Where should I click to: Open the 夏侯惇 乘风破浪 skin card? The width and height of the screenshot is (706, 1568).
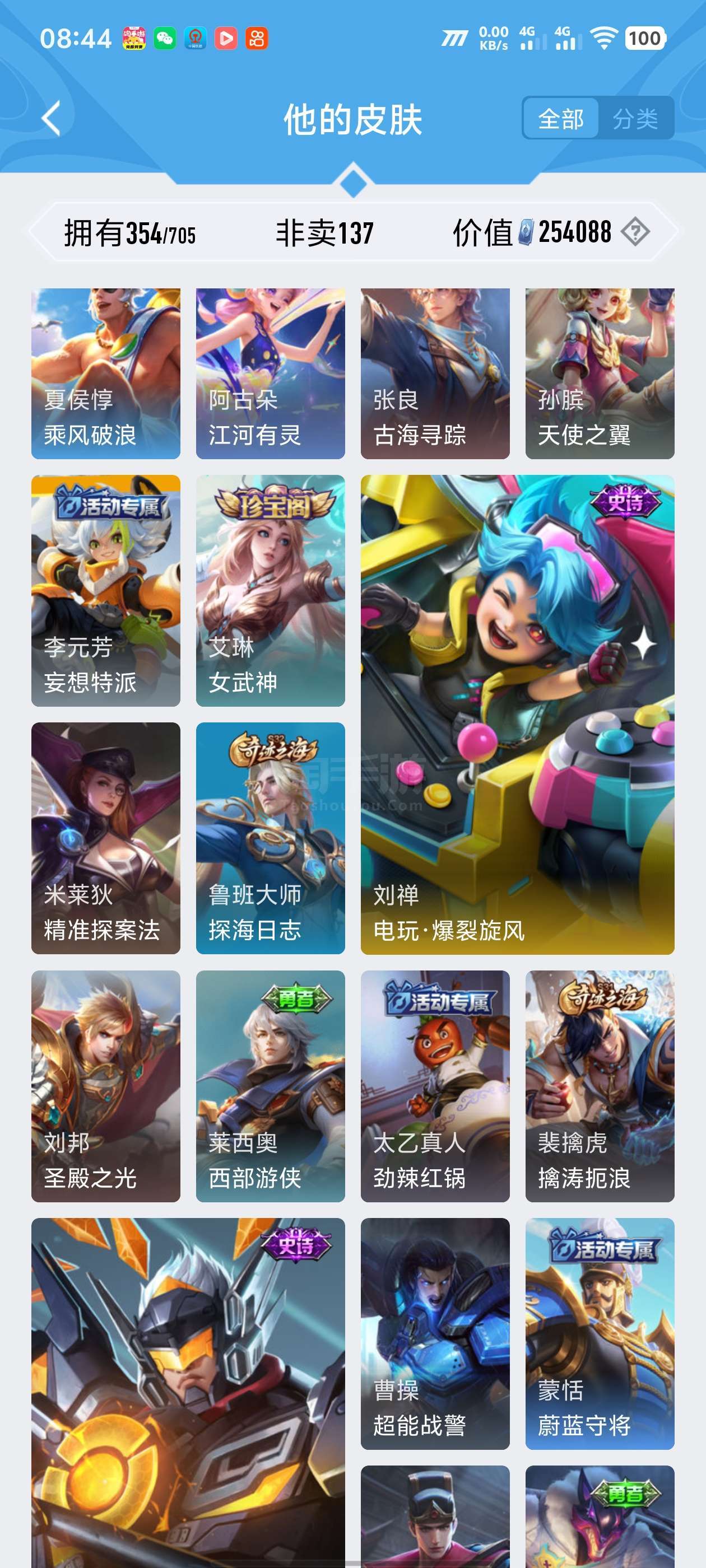106,373
